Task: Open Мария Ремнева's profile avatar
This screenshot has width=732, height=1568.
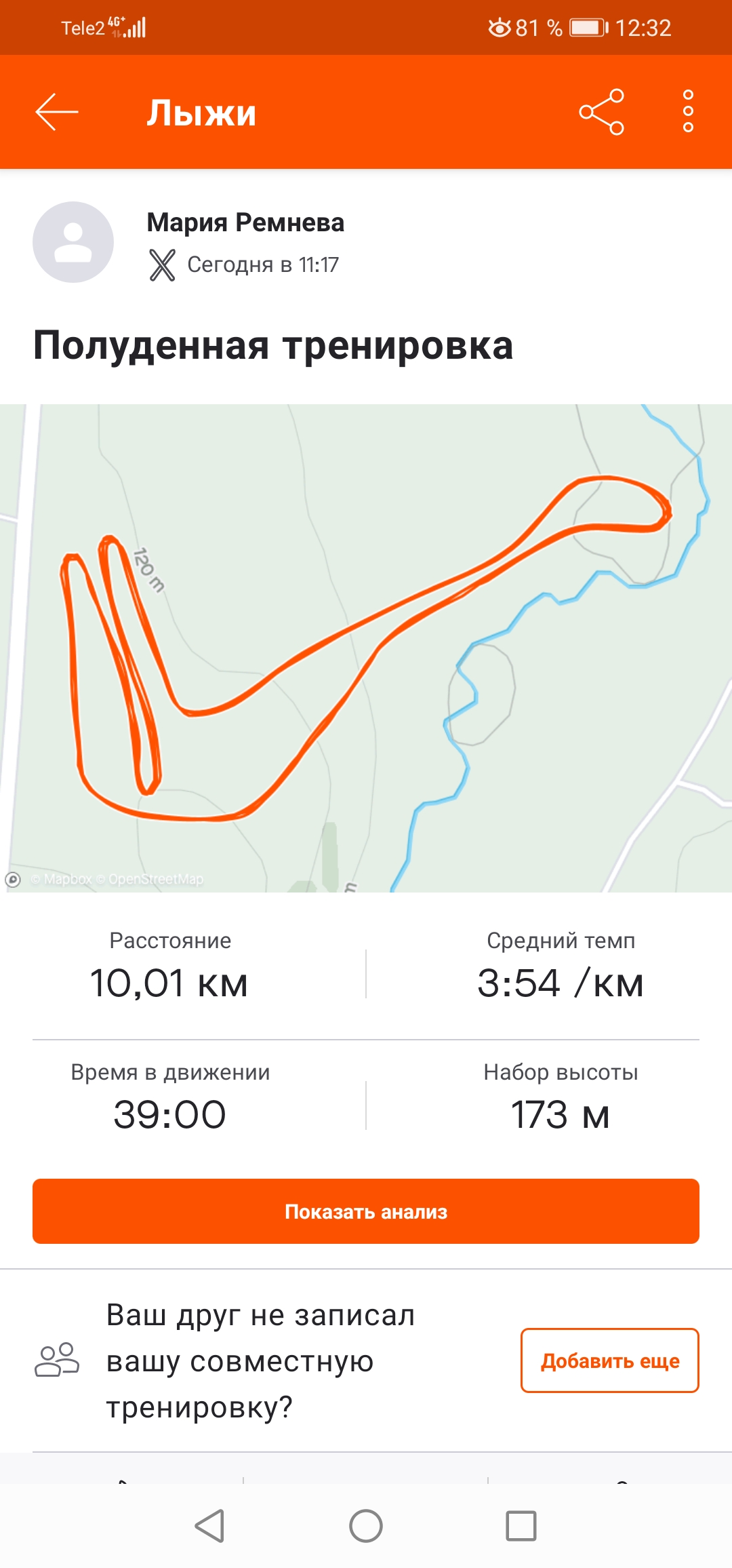Action: pos(73,242)
